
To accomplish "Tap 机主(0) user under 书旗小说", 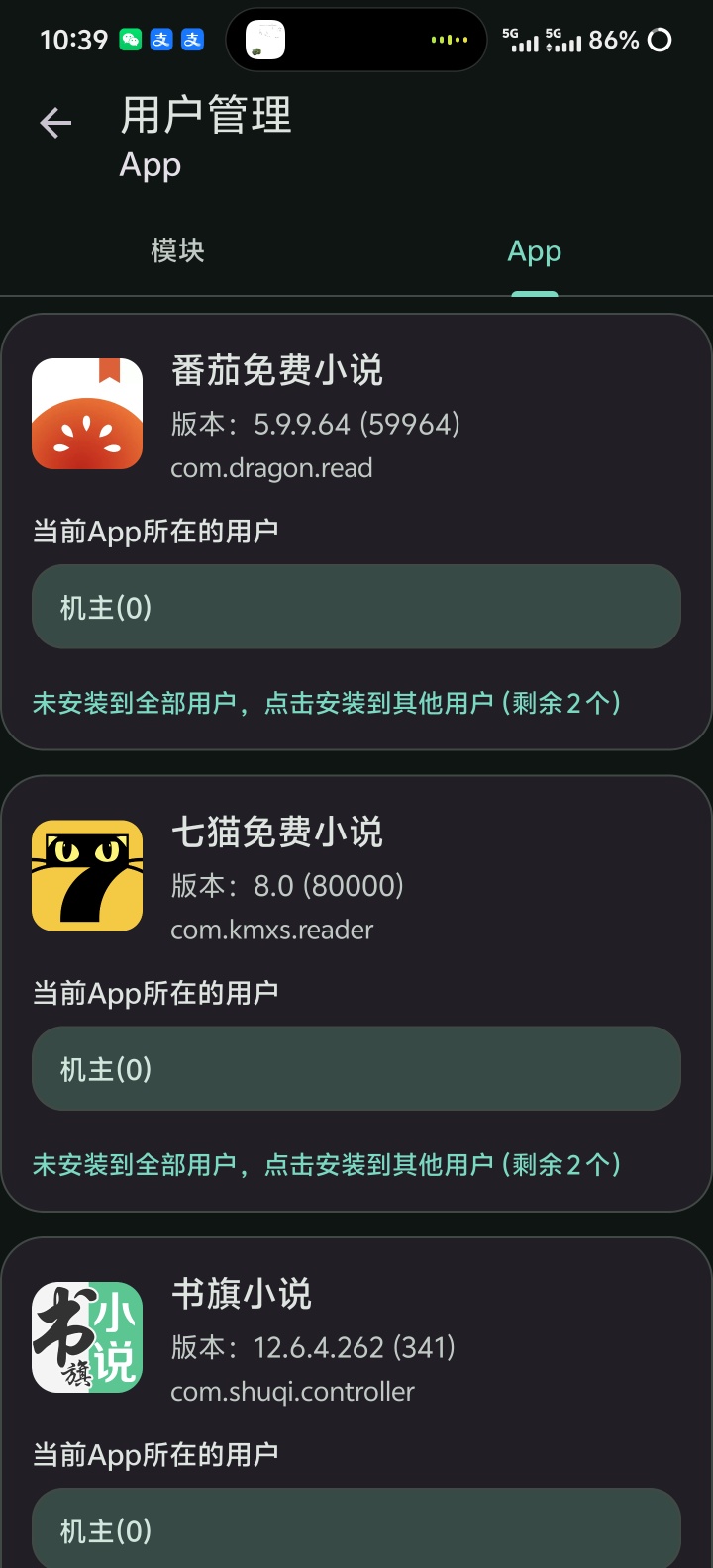I will 356,1527.
